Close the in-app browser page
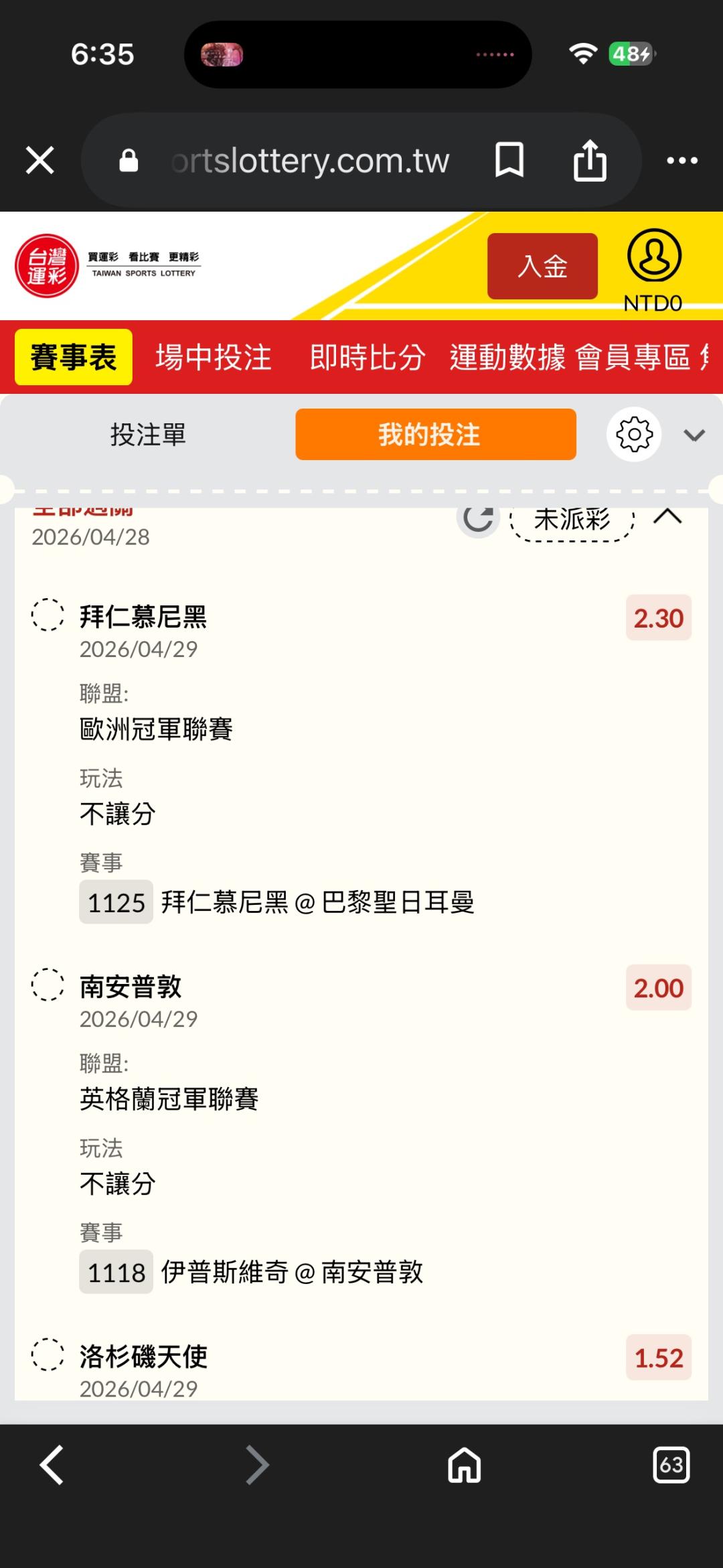This screenshot has height=1568, width=723. [40, 161]
